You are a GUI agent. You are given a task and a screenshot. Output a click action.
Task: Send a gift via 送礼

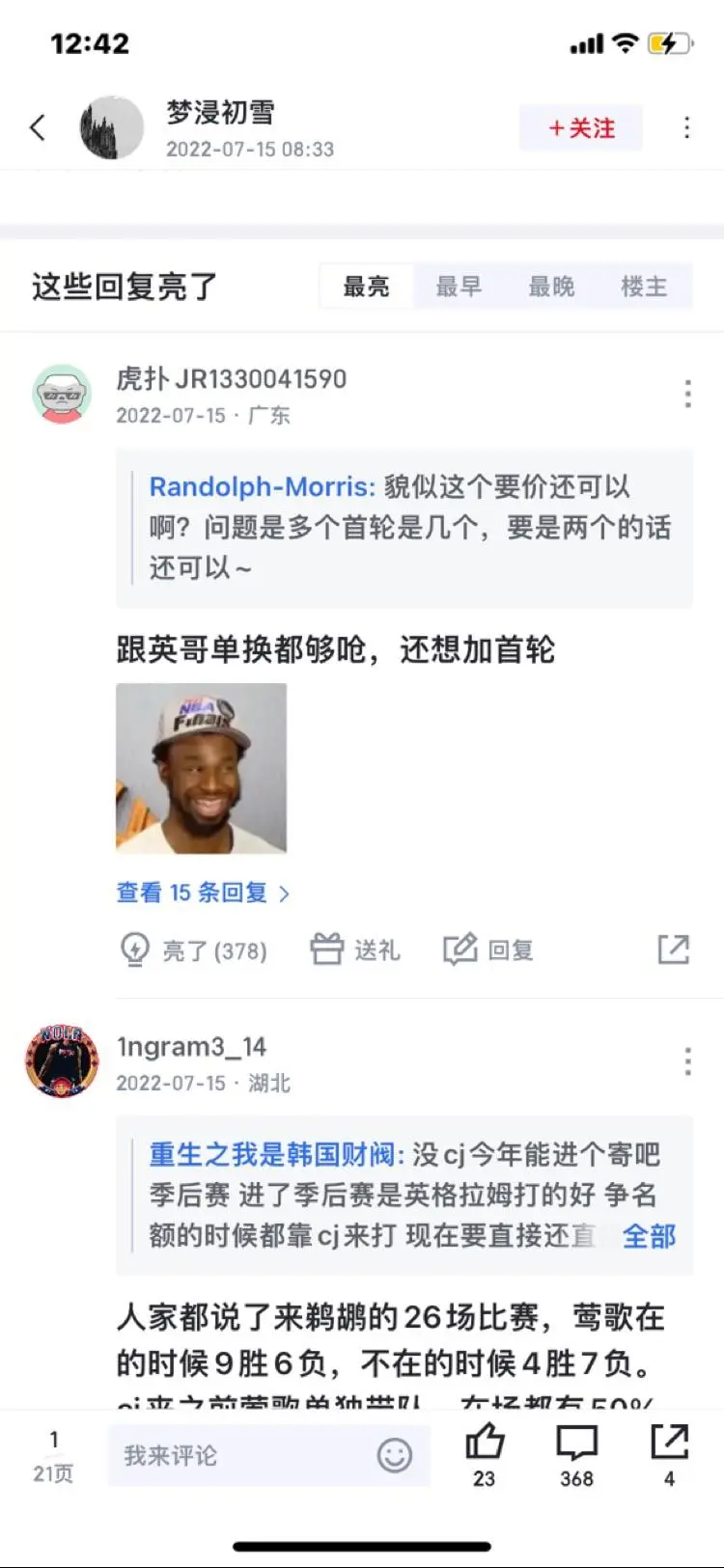tap(354, 950)
